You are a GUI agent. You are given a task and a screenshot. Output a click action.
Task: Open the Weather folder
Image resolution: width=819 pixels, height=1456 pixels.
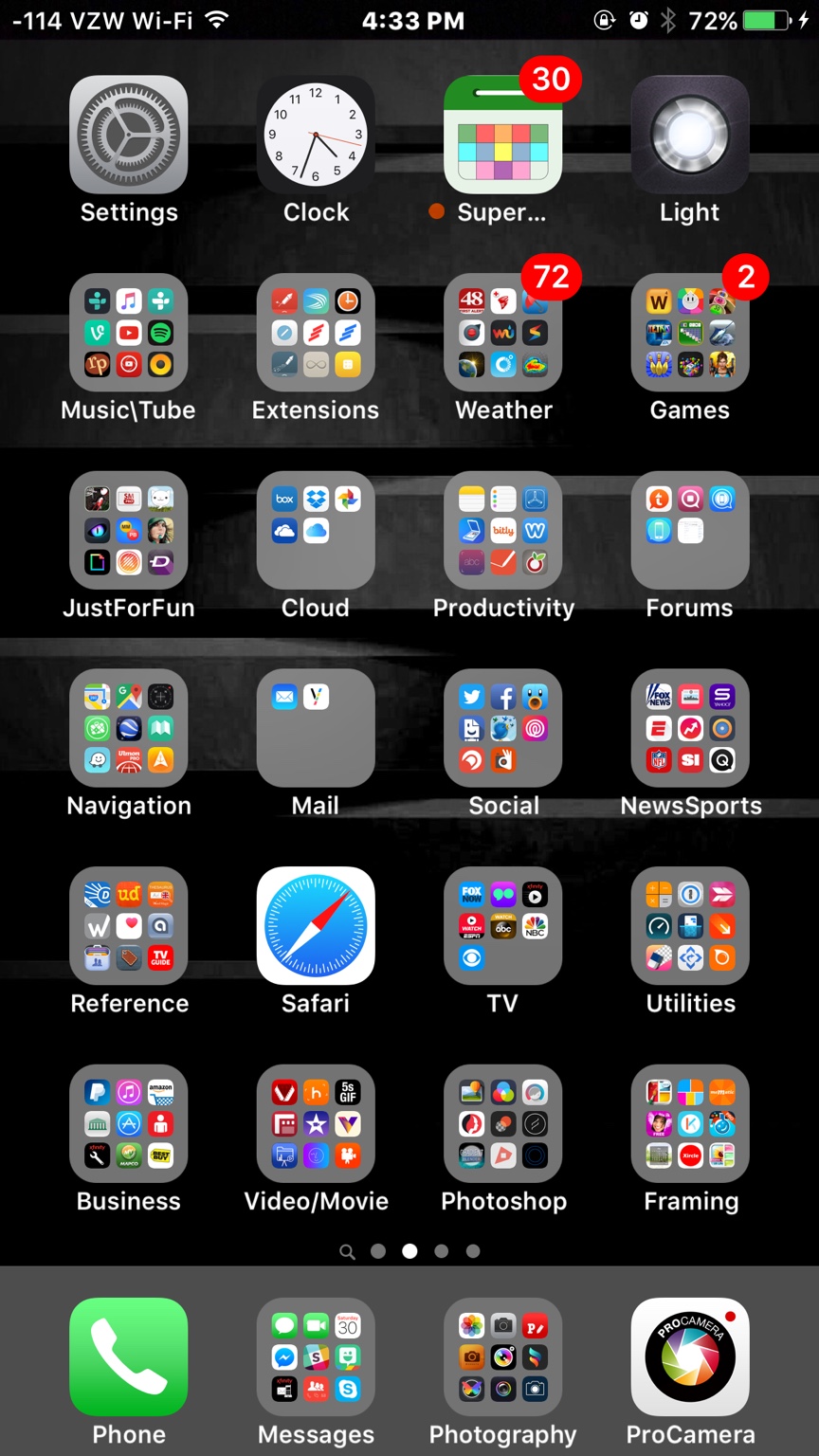[502, 333]
